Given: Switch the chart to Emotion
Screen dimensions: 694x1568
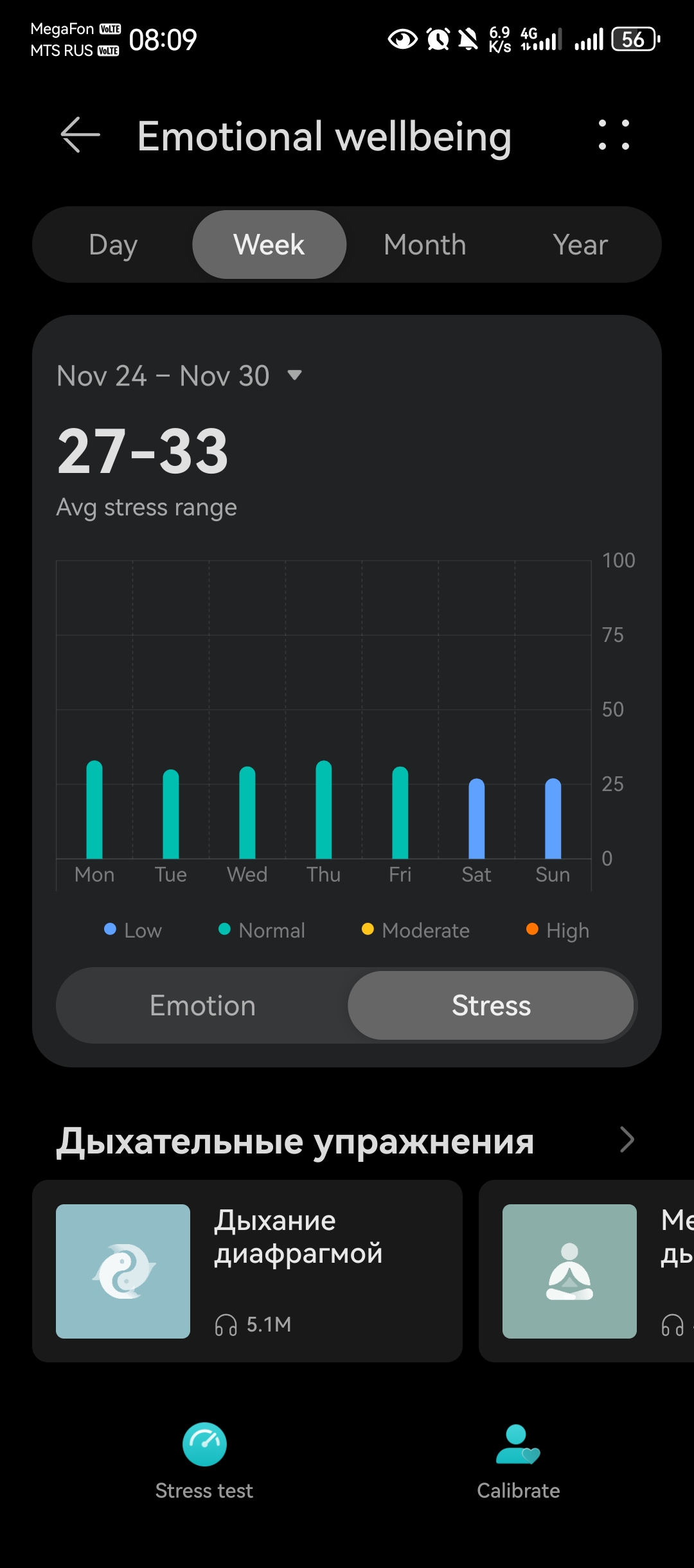Looking at the screenshot, I should coord(202,1006).
